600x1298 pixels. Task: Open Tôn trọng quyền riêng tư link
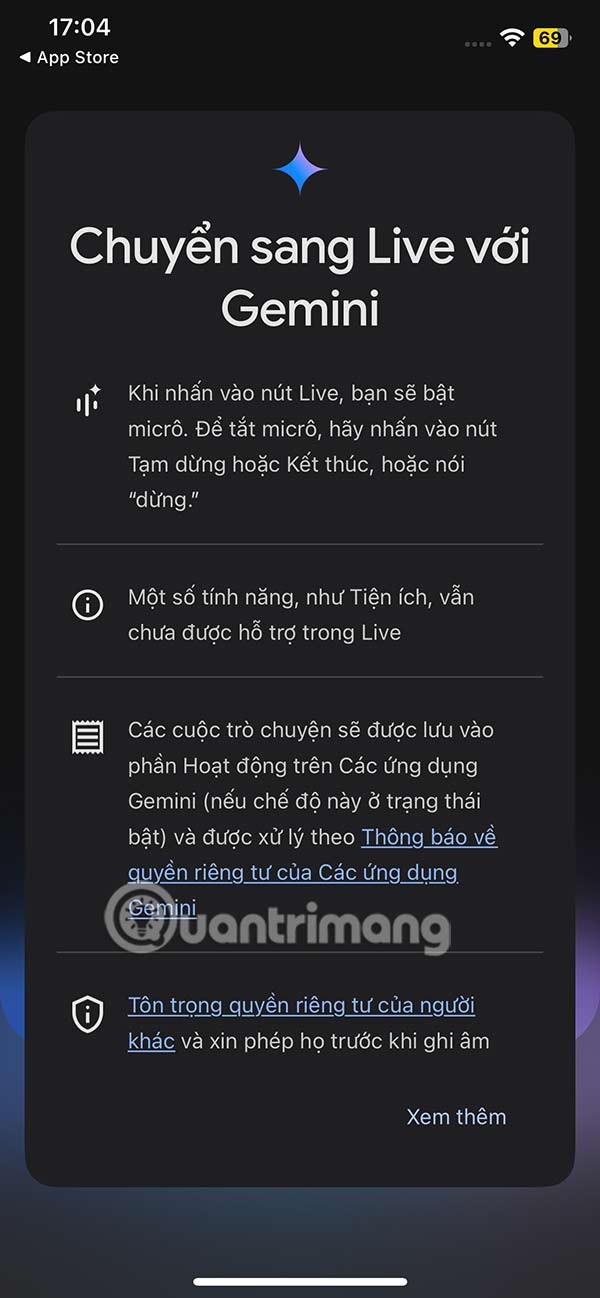[301, 1005]
